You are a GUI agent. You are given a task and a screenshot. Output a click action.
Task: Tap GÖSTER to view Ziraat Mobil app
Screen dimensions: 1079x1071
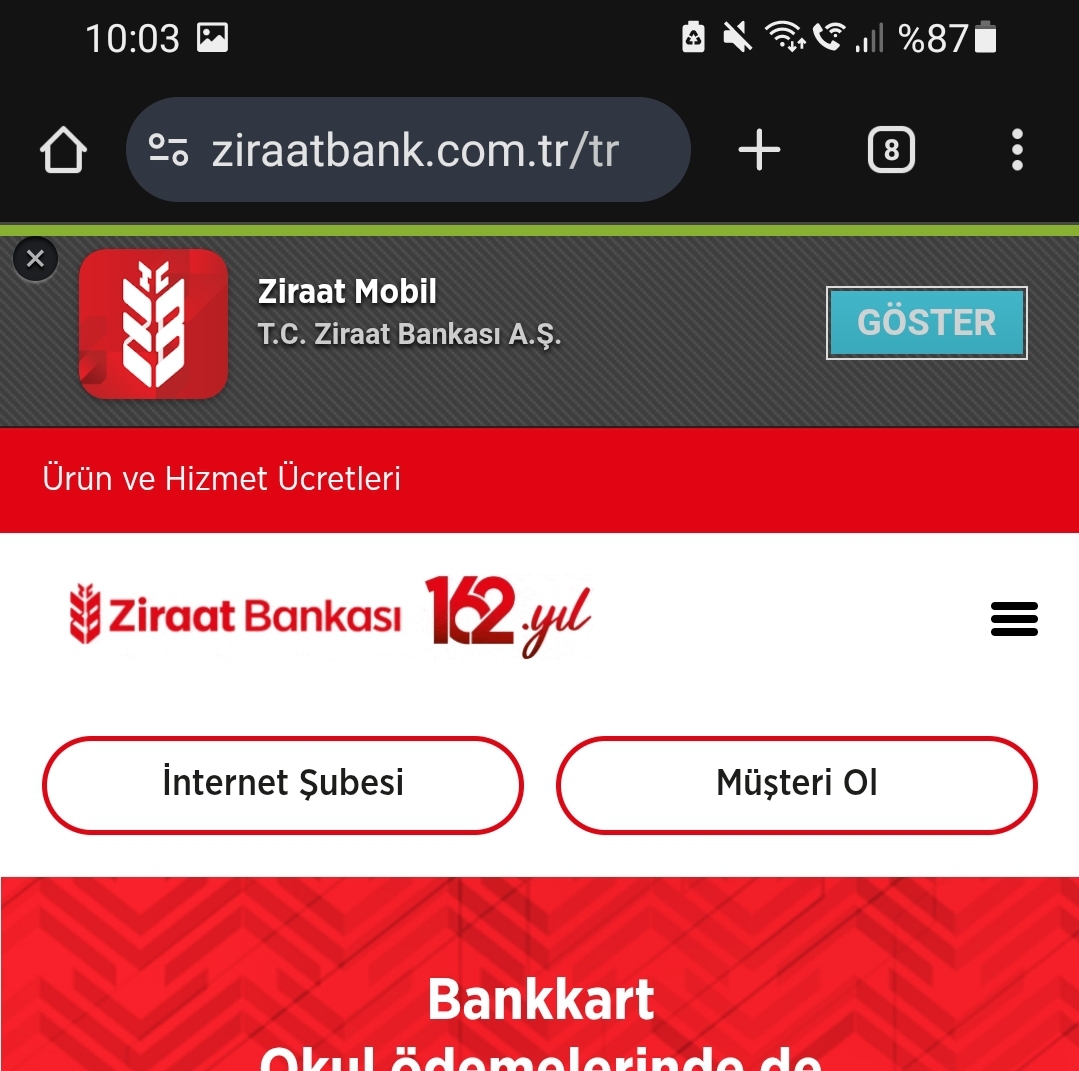(x=926, y=323)
